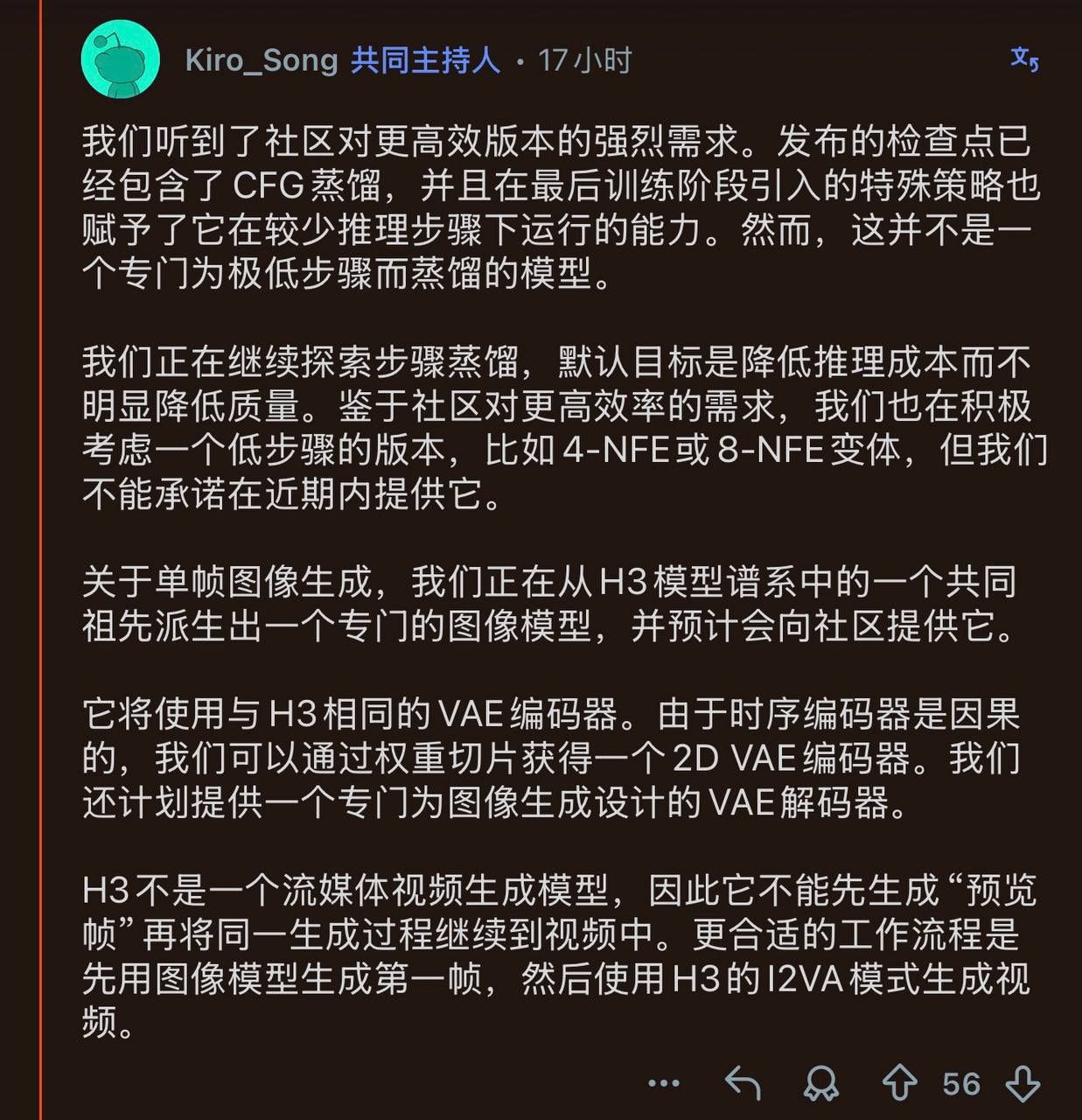This screenshot has height=1120, width=1082.
Task: Tap the Kiro_Song username
Action: [x=262, y=60]
